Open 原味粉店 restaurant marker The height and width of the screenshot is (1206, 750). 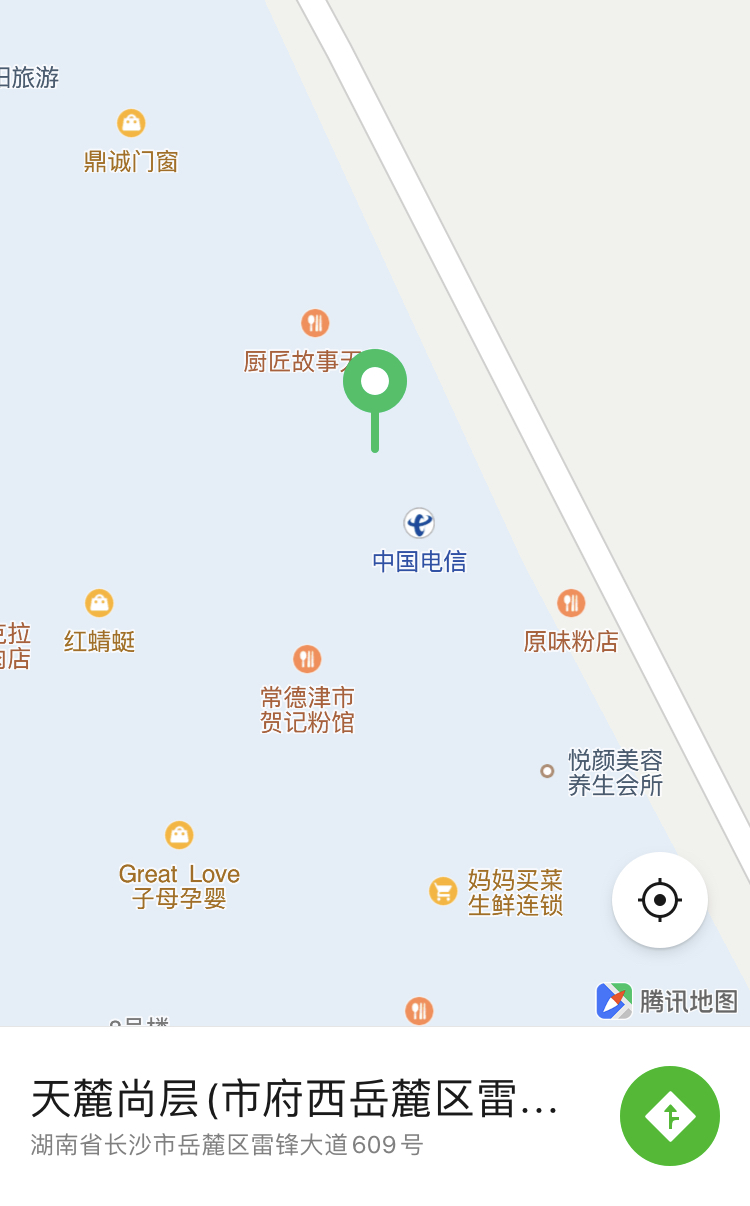(x=571, y=604)
